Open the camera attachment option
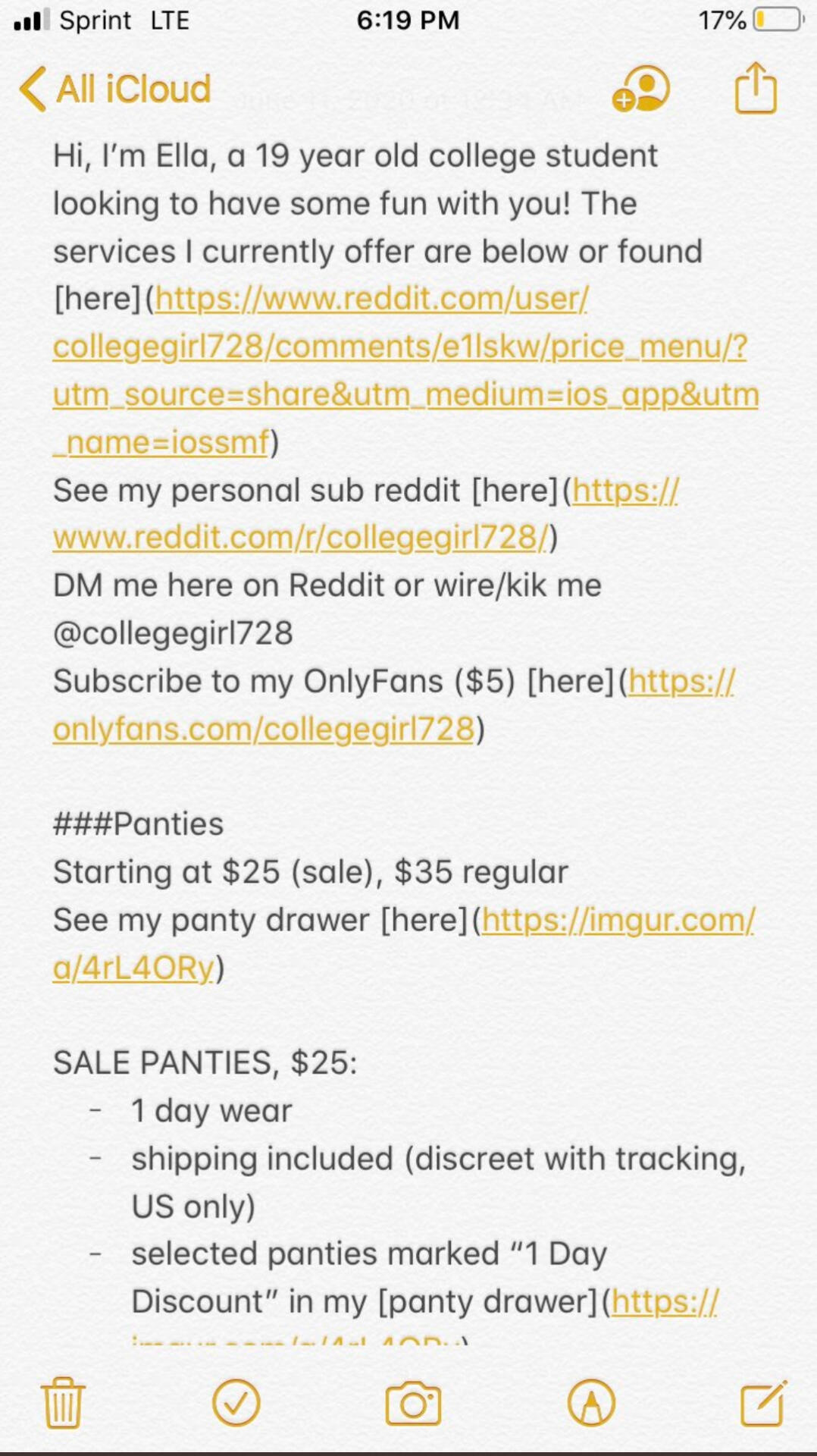 pyautogui.click(x=413, y=1404)
